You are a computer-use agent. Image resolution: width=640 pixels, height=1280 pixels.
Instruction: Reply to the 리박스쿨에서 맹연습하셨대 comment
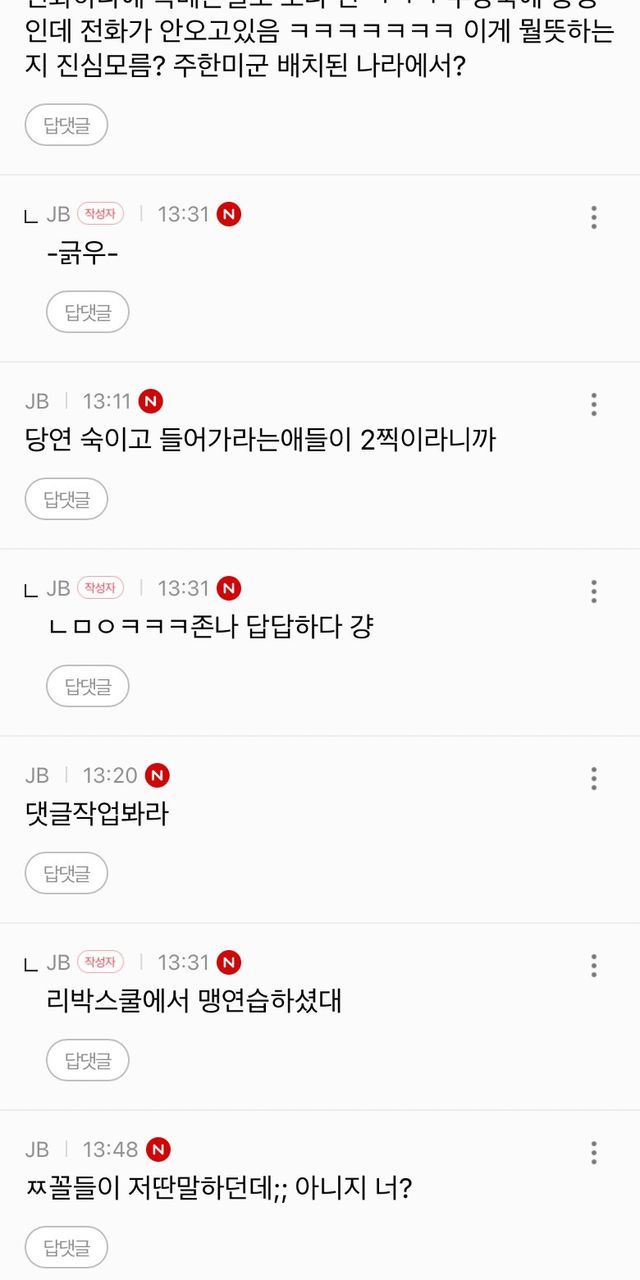click(x=88, y=1060)
